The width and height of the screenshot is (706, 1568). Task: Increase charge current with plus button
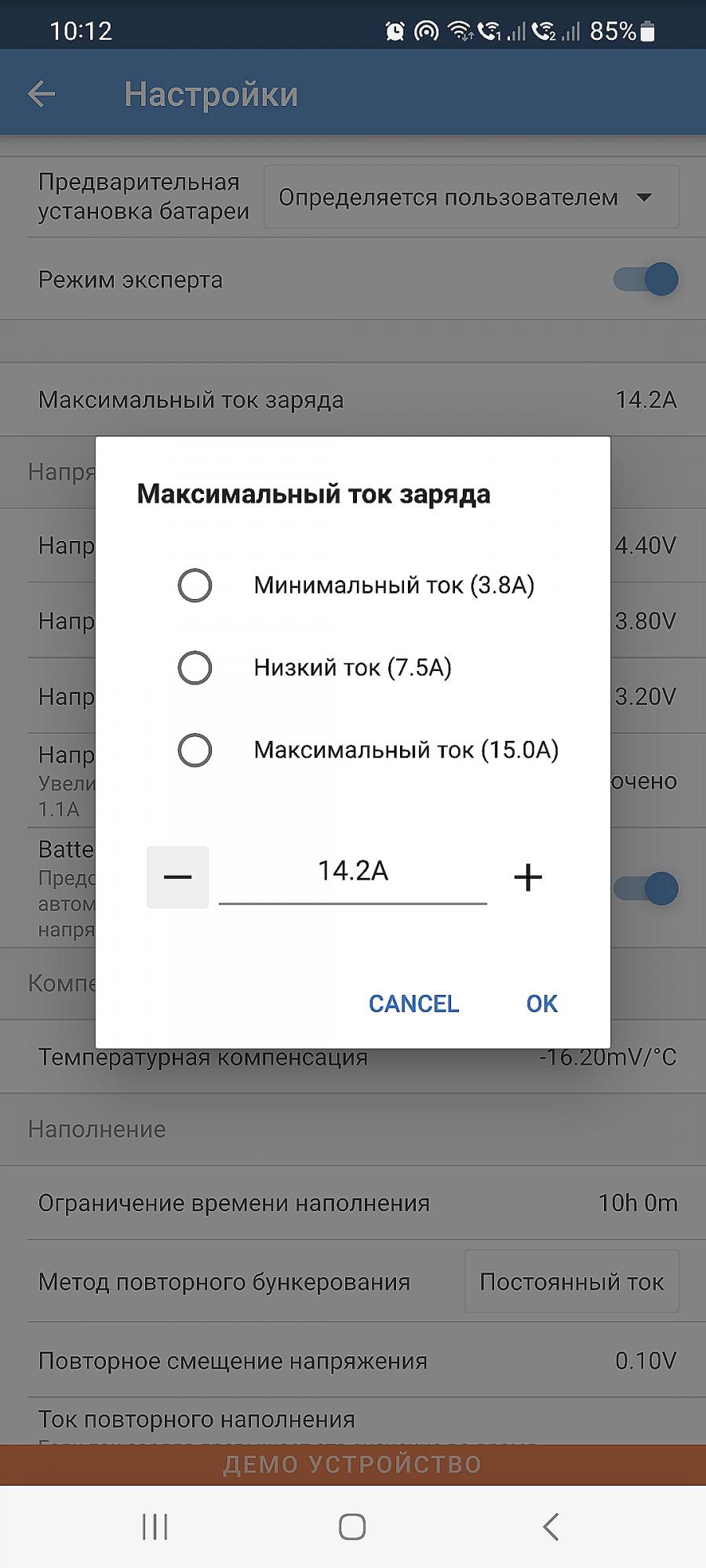[528, 877]
